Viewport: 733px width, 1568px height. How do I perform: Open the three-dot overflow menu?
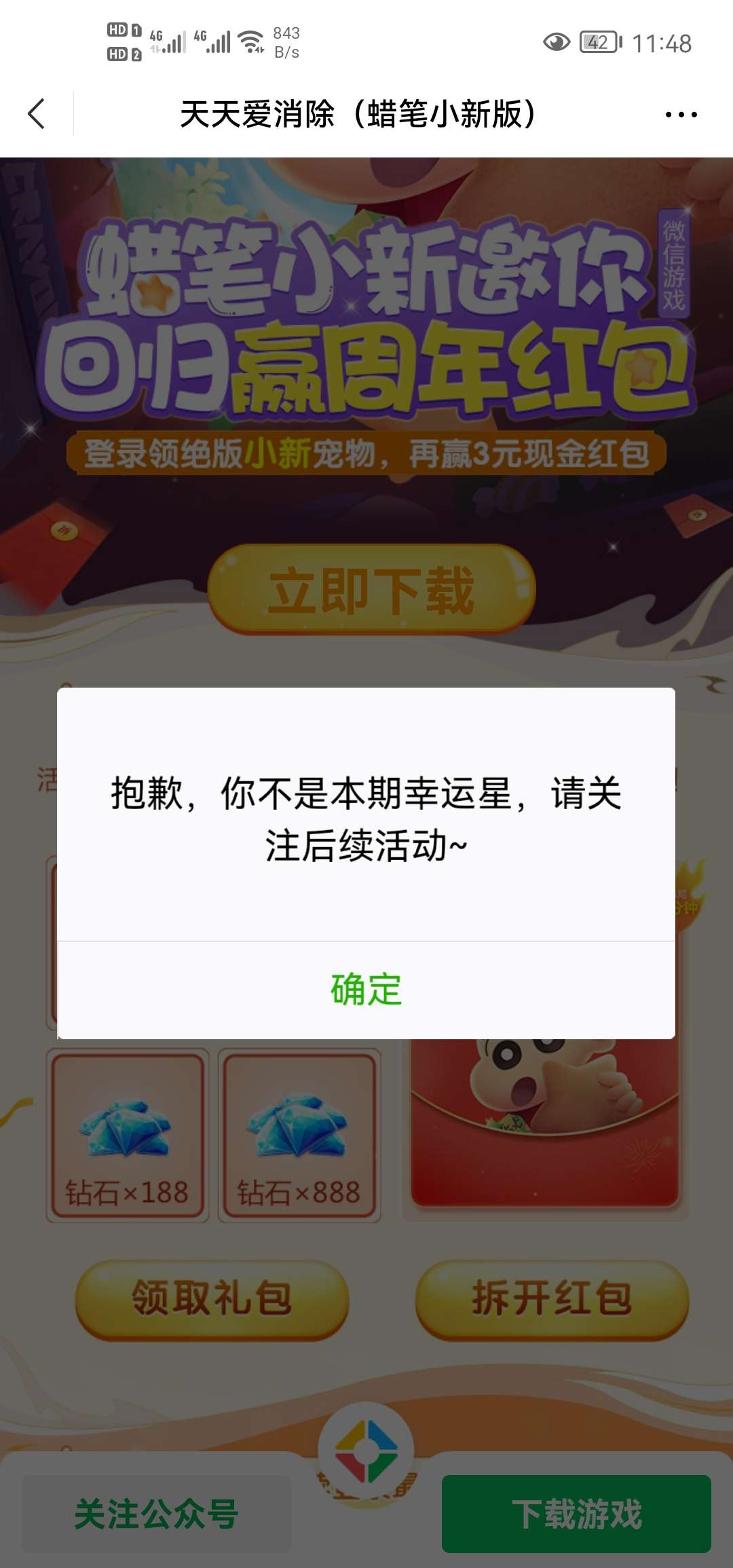click(x=681, y=114)
